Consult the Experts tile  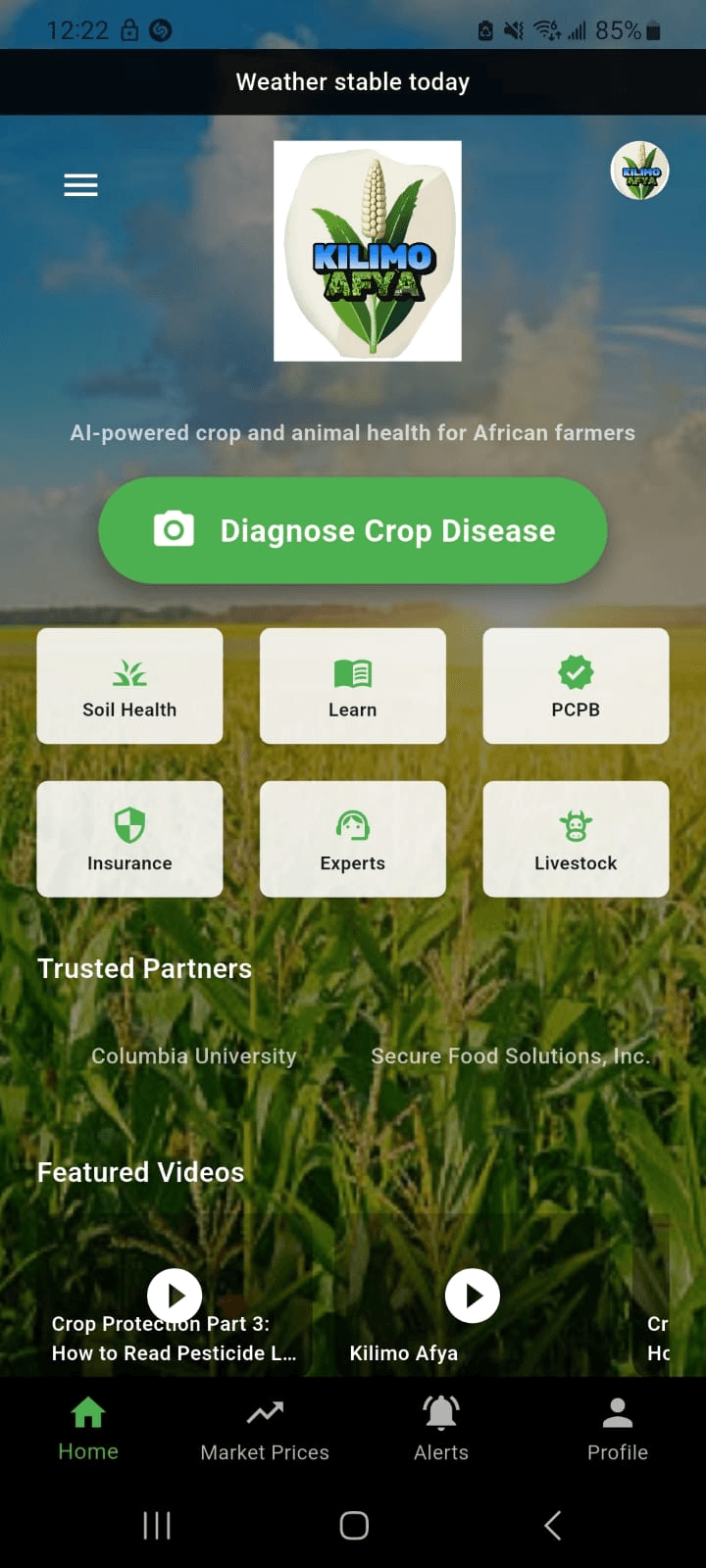click(x=353, y=839)
